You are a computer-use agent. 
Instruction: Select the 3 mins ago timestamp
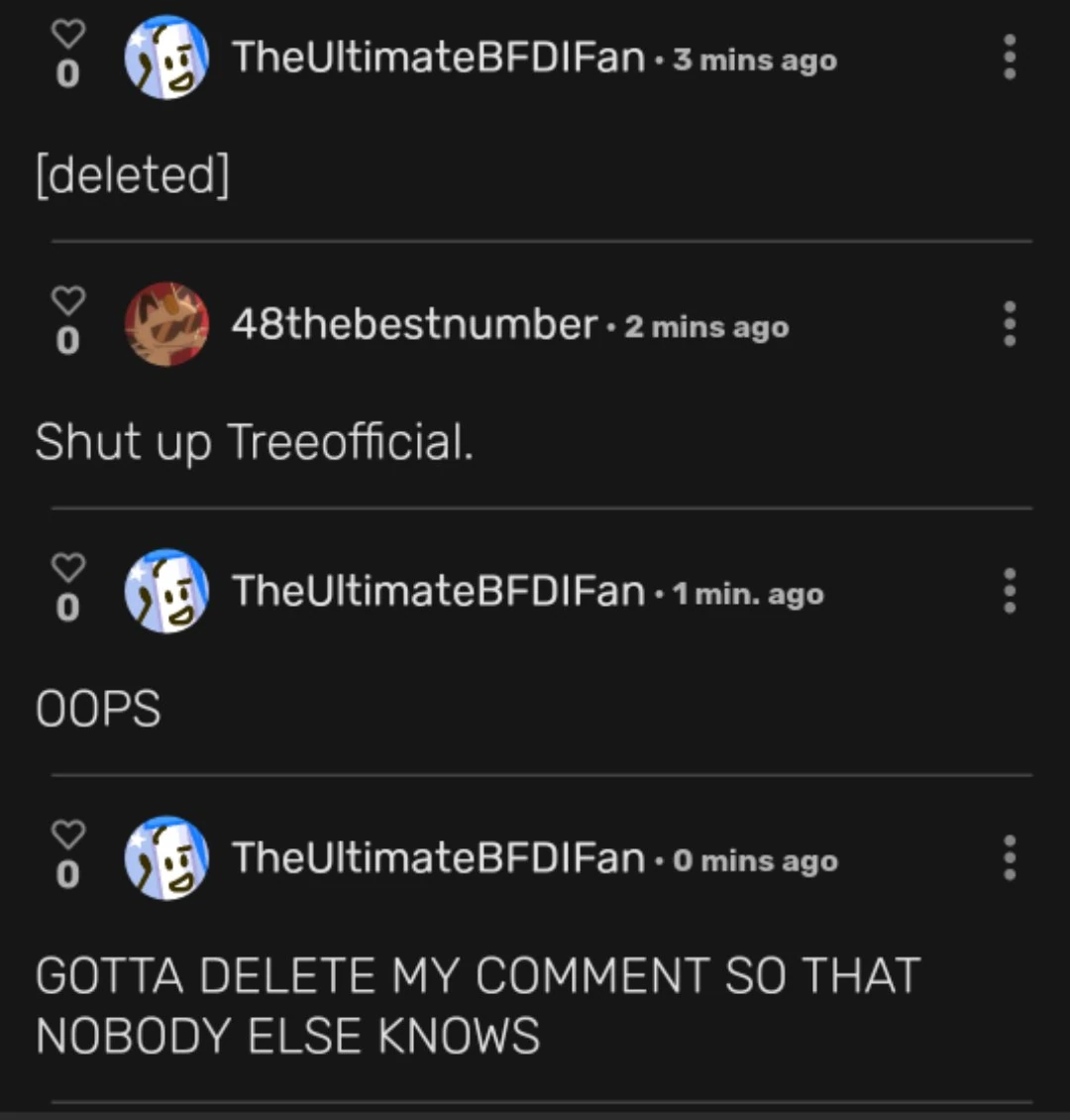pos(756,60)
